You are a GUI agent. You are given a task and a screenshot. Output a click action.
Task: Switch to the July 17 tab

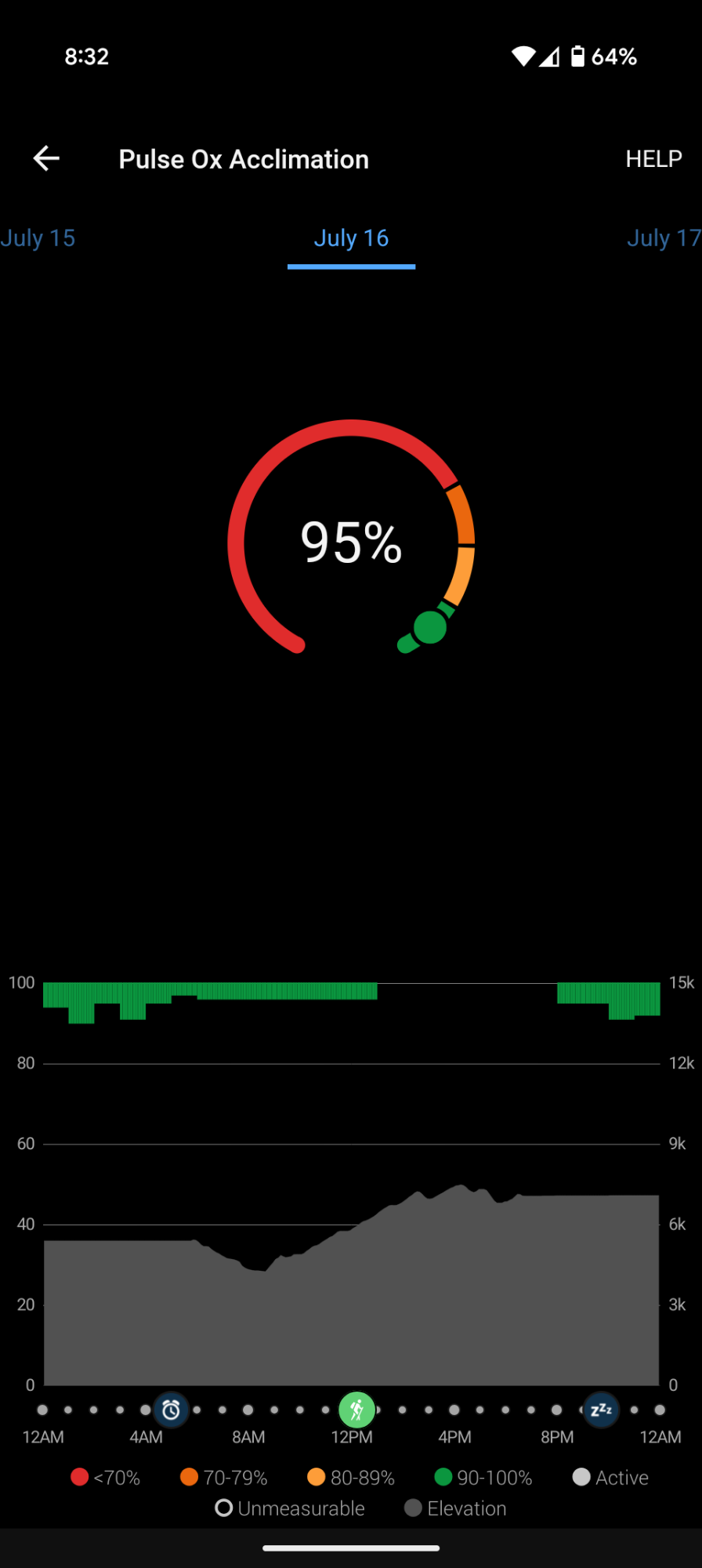pos(663,238)
